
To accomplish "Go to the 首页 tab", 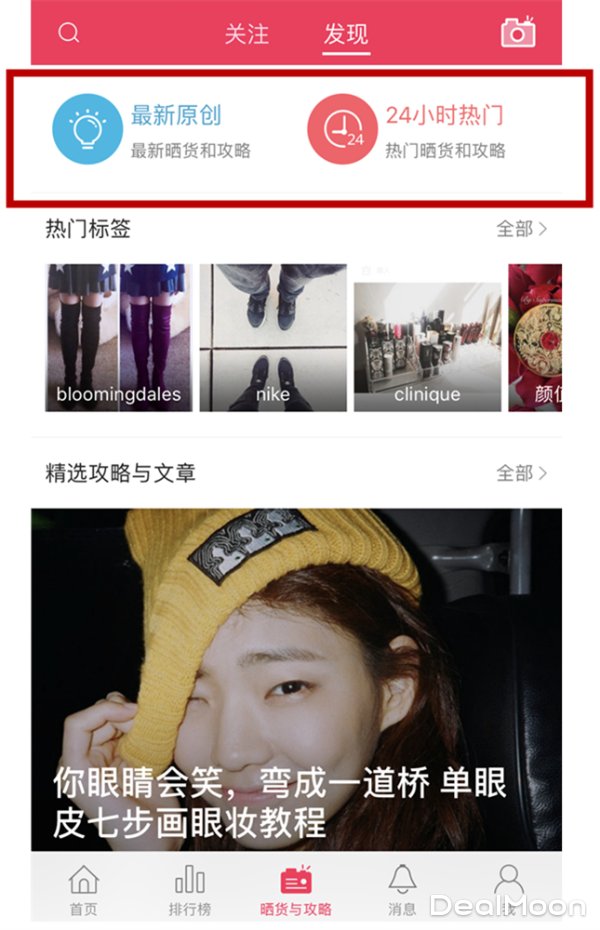I will coord(84,890).
